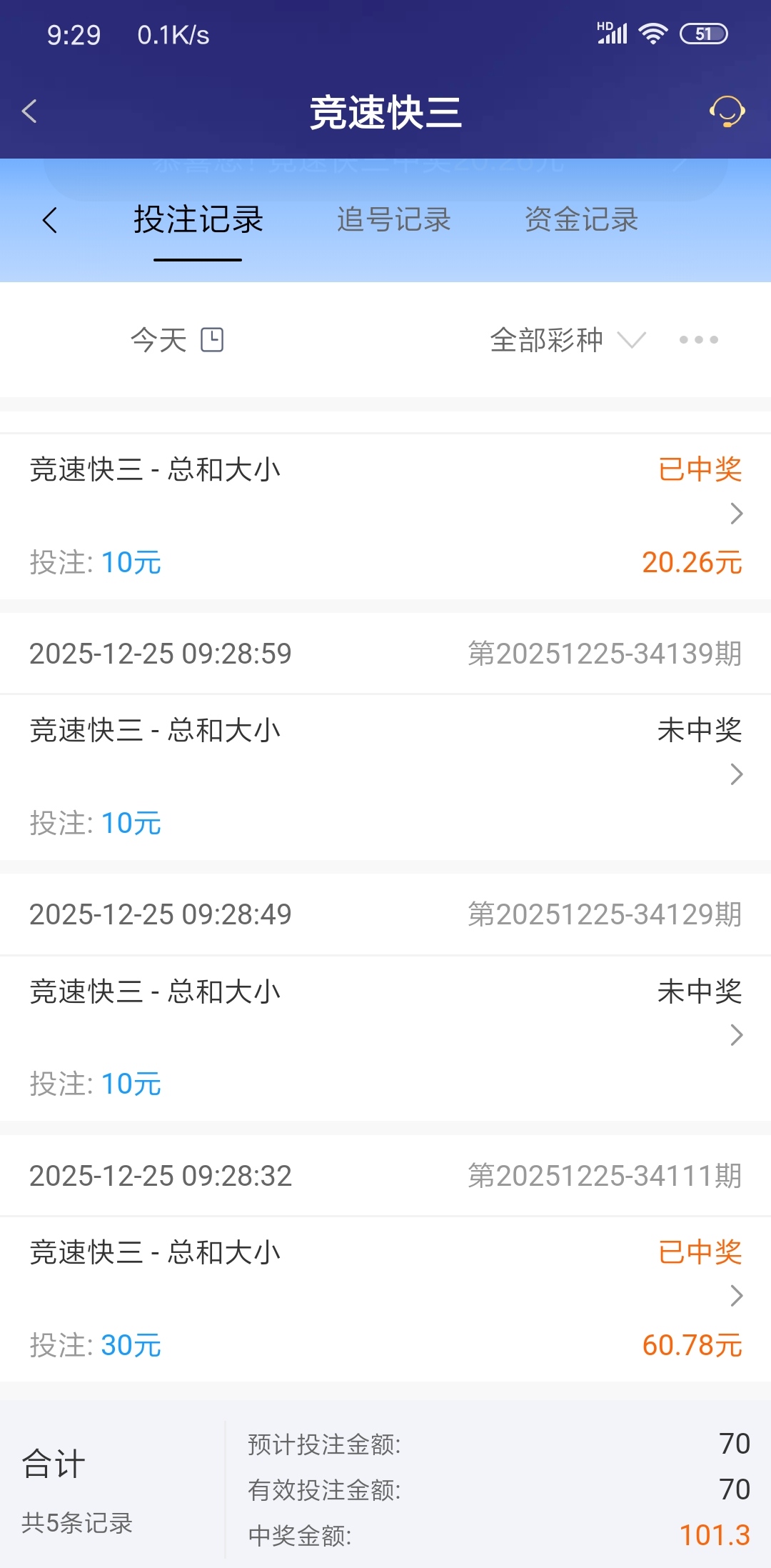Open customer service headset icon
This screenshot has width=771, height=1568.
click(x=727, y=111)
